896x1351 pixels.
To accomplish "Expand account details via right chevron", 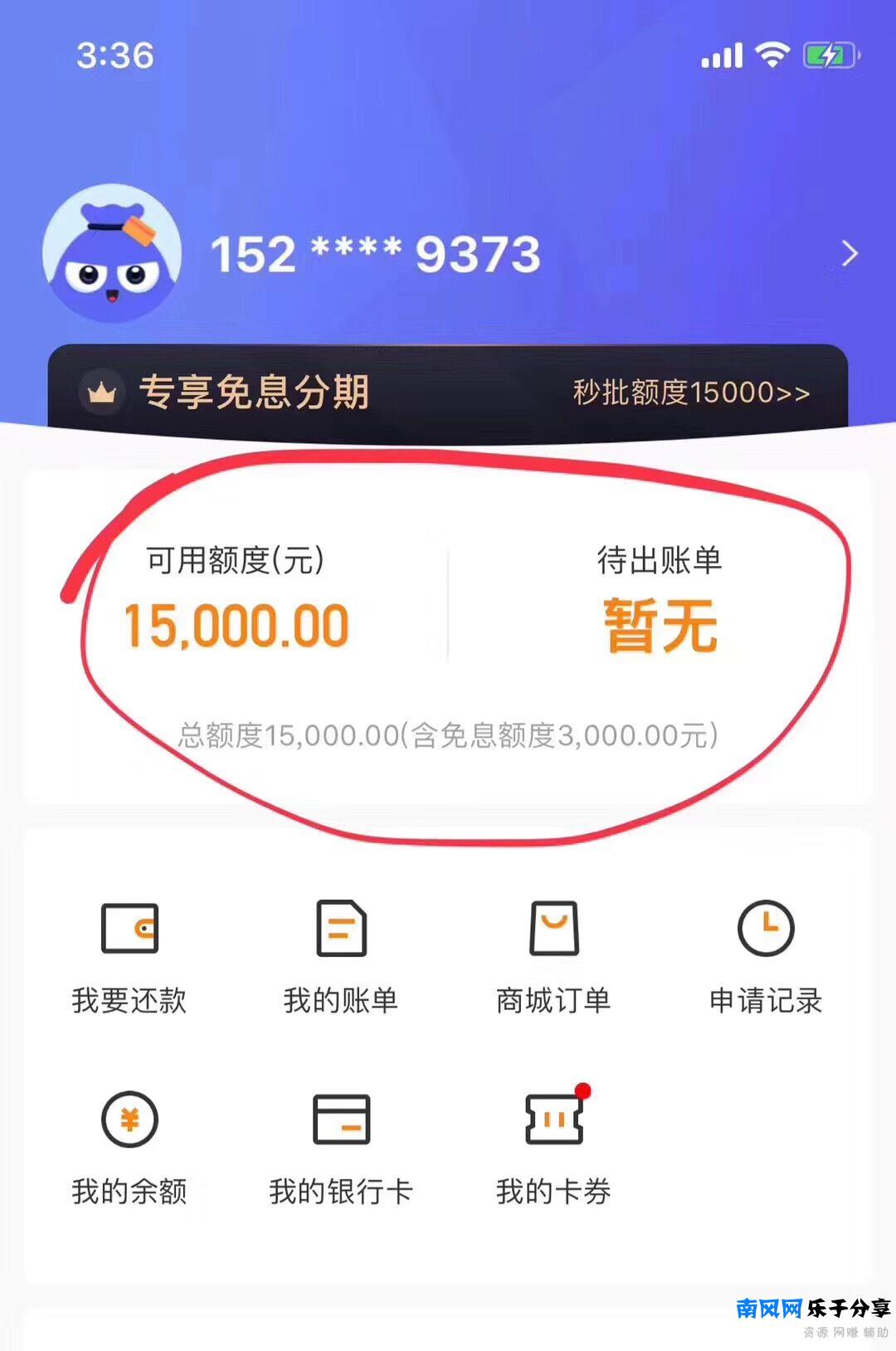I will pos(850,253).
